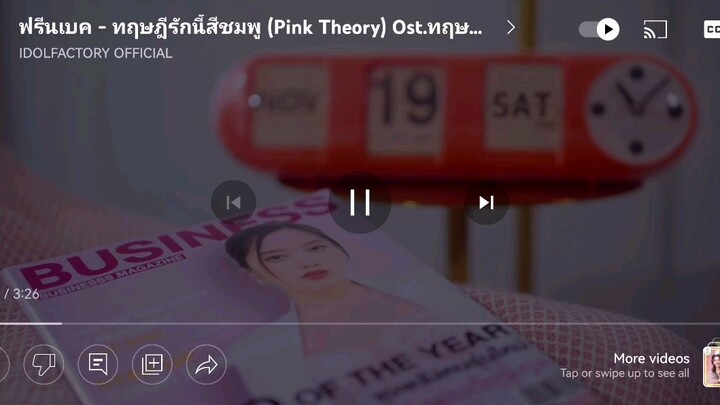Image resolution: width=720 pixels, height=405 pixels.
Task: Expand the video title details
Action: click(511, 27)
